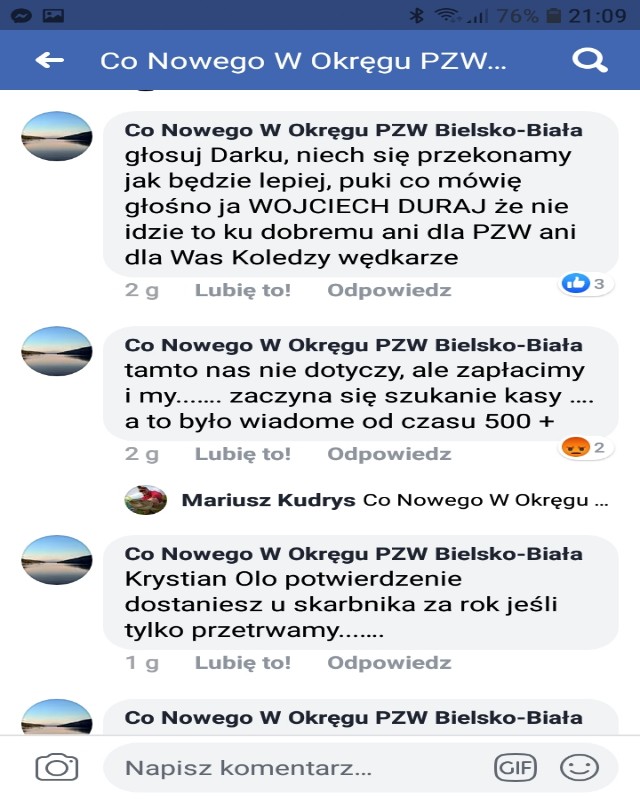Open the GIF picker

(515, 768)
